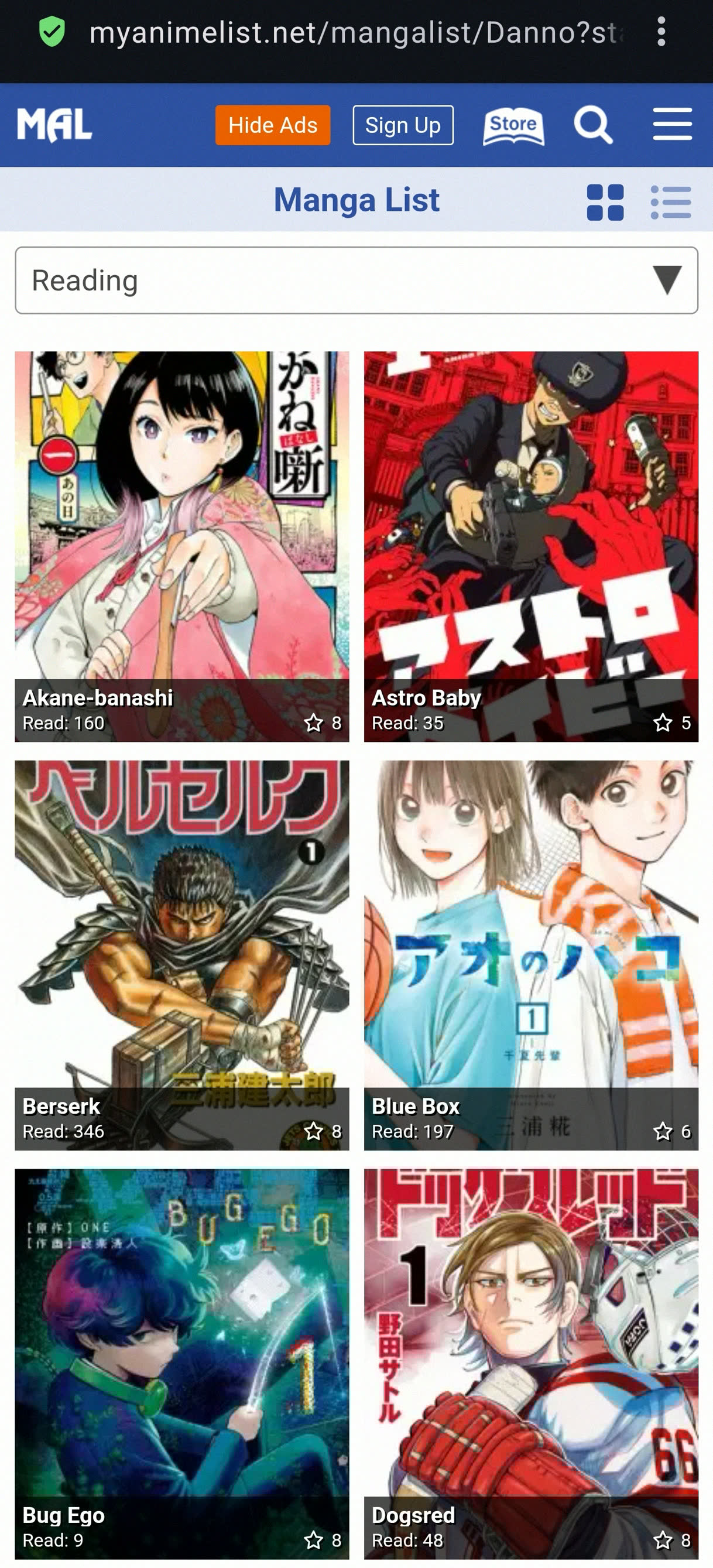Open the site search

click(x=592, y=125)
